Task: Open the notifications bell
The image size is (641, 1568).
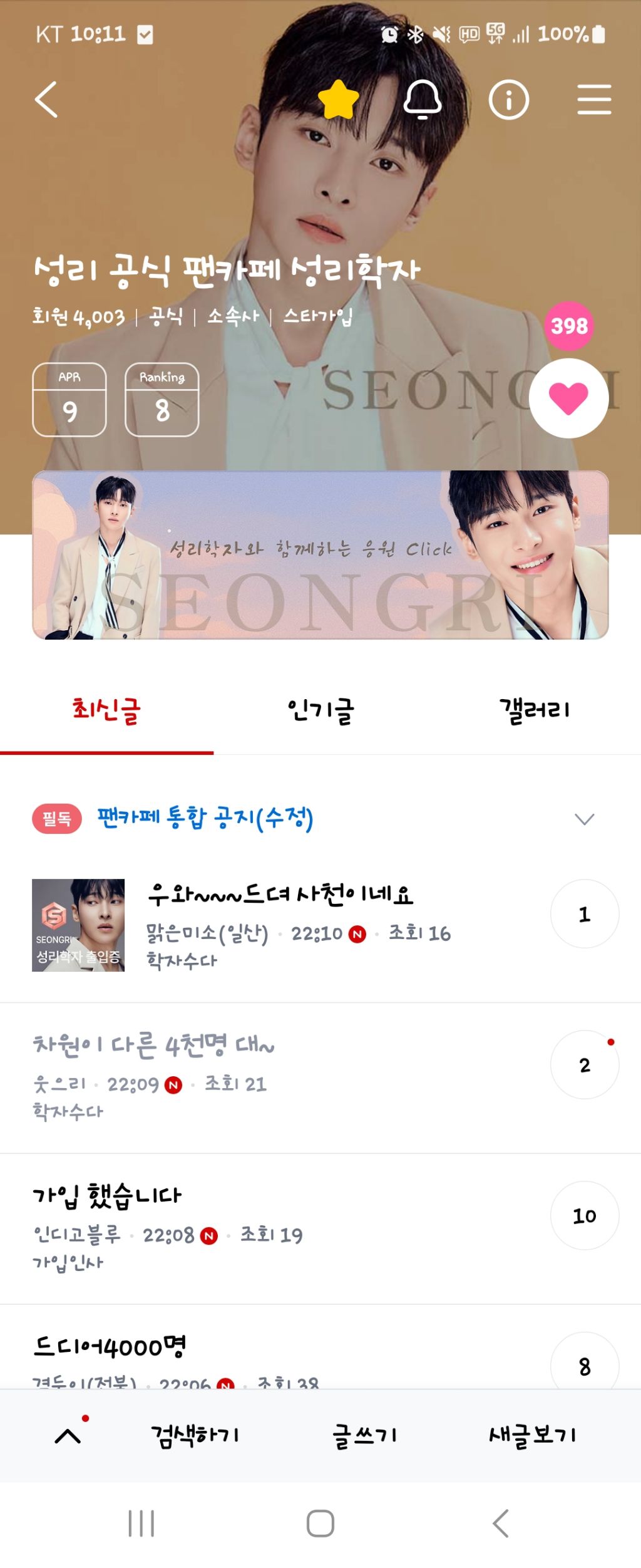Action: tap(423, 100)
